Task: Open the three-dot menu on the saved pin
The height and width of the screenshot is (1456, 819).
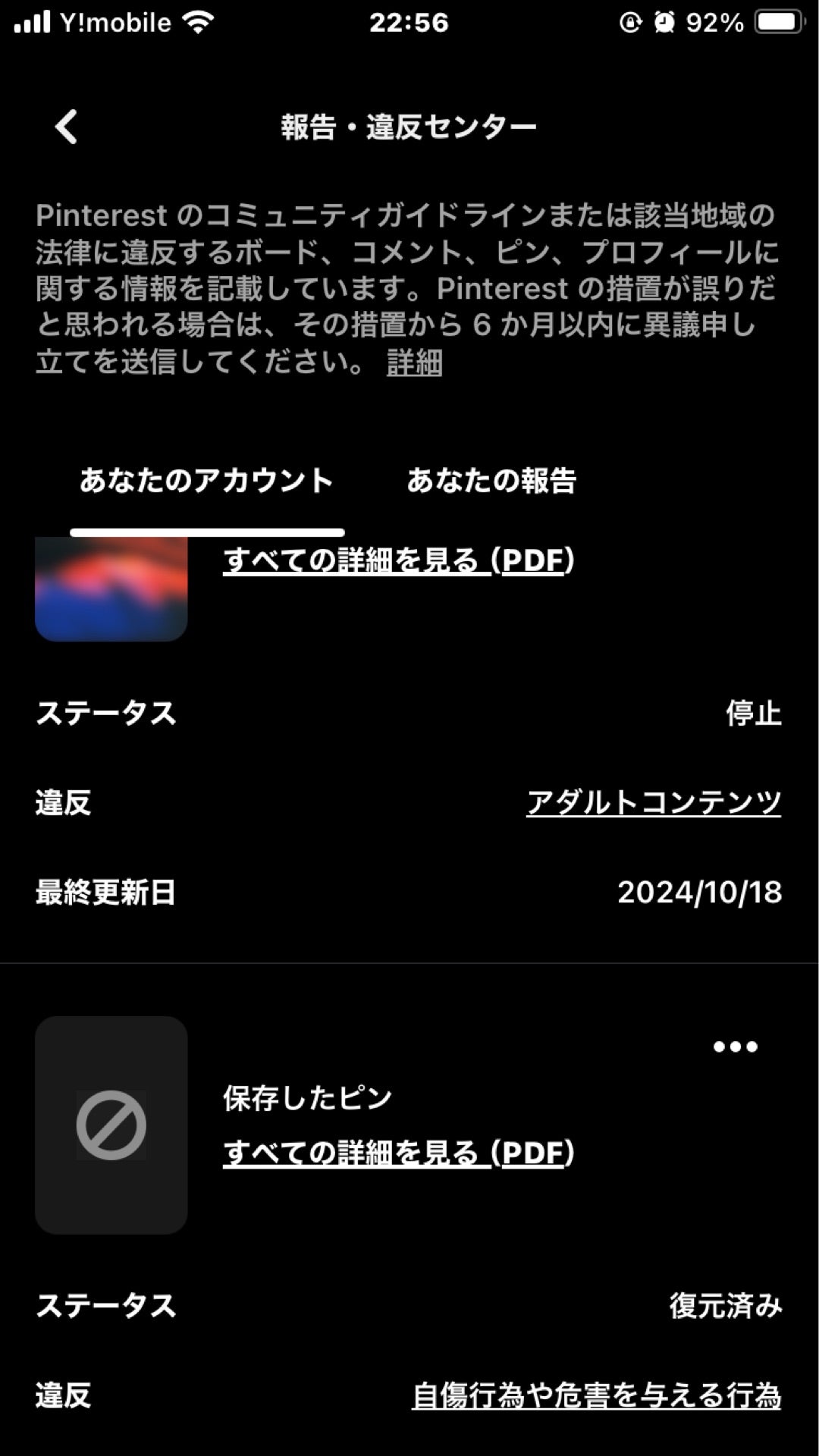Action: pyautogui.click(x=734, y=1046)
